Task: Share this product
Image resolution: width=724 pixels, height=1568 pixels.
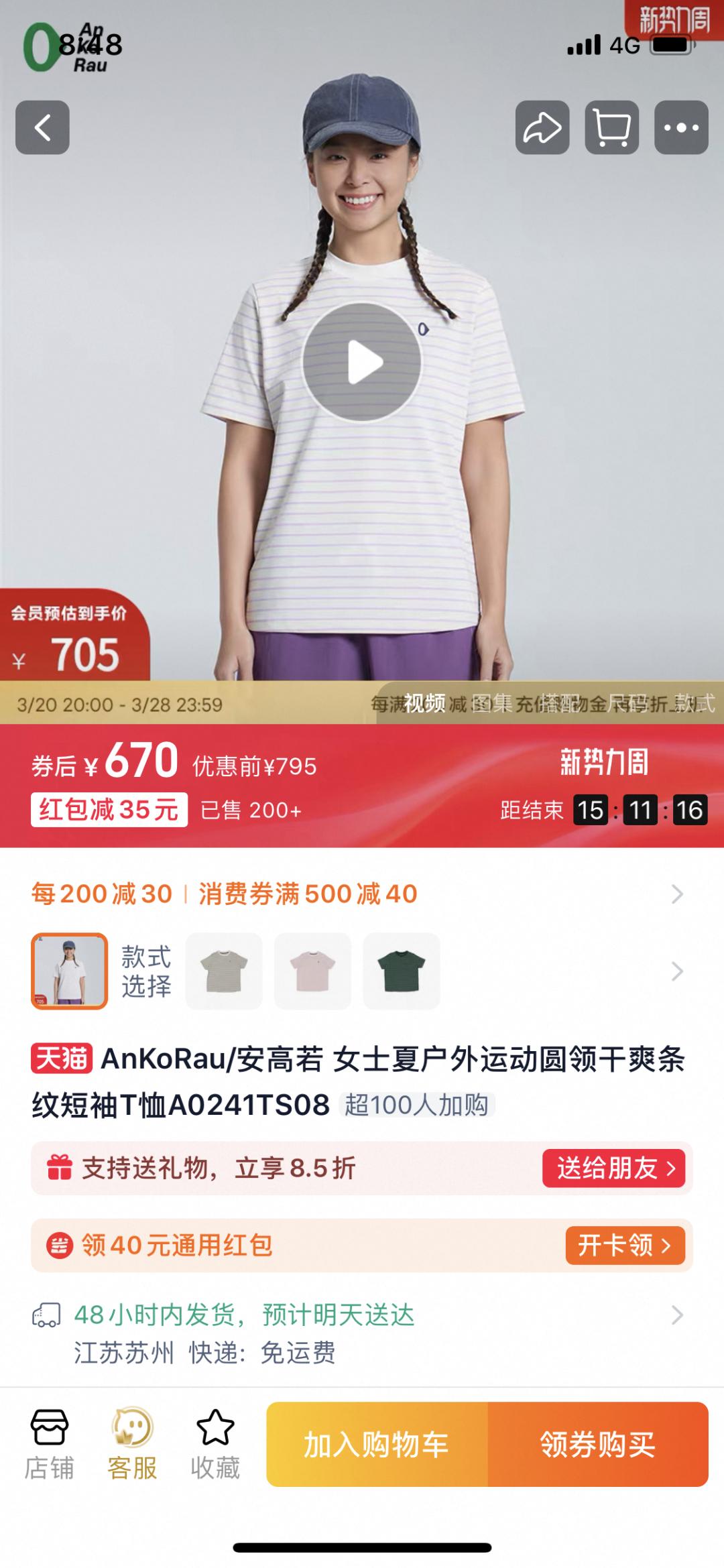Action: click(542, 127)
